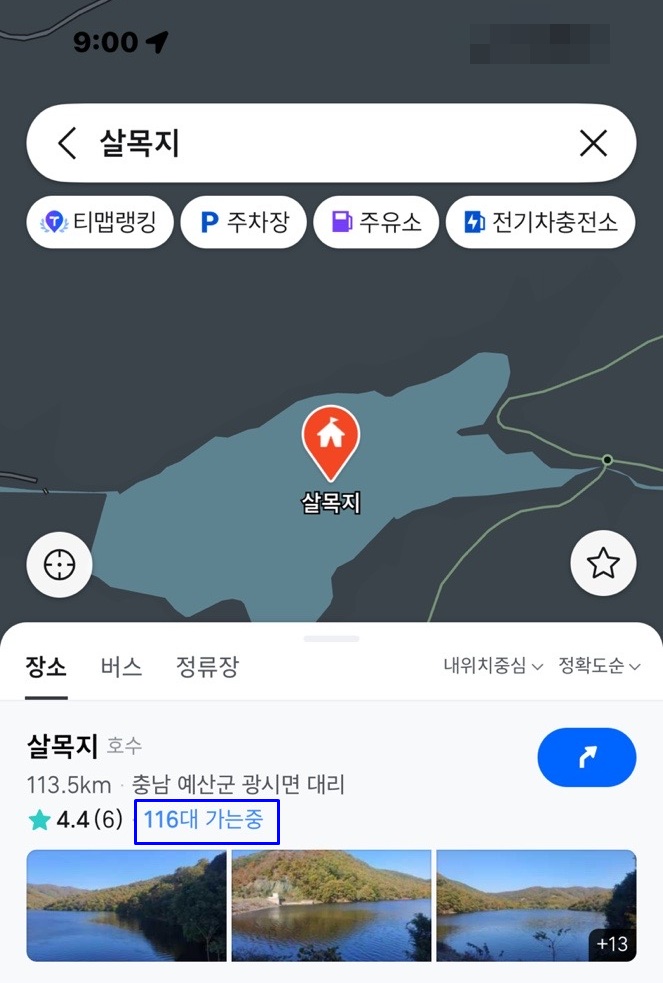Start directions to 살목지

[x=586, y=757]
